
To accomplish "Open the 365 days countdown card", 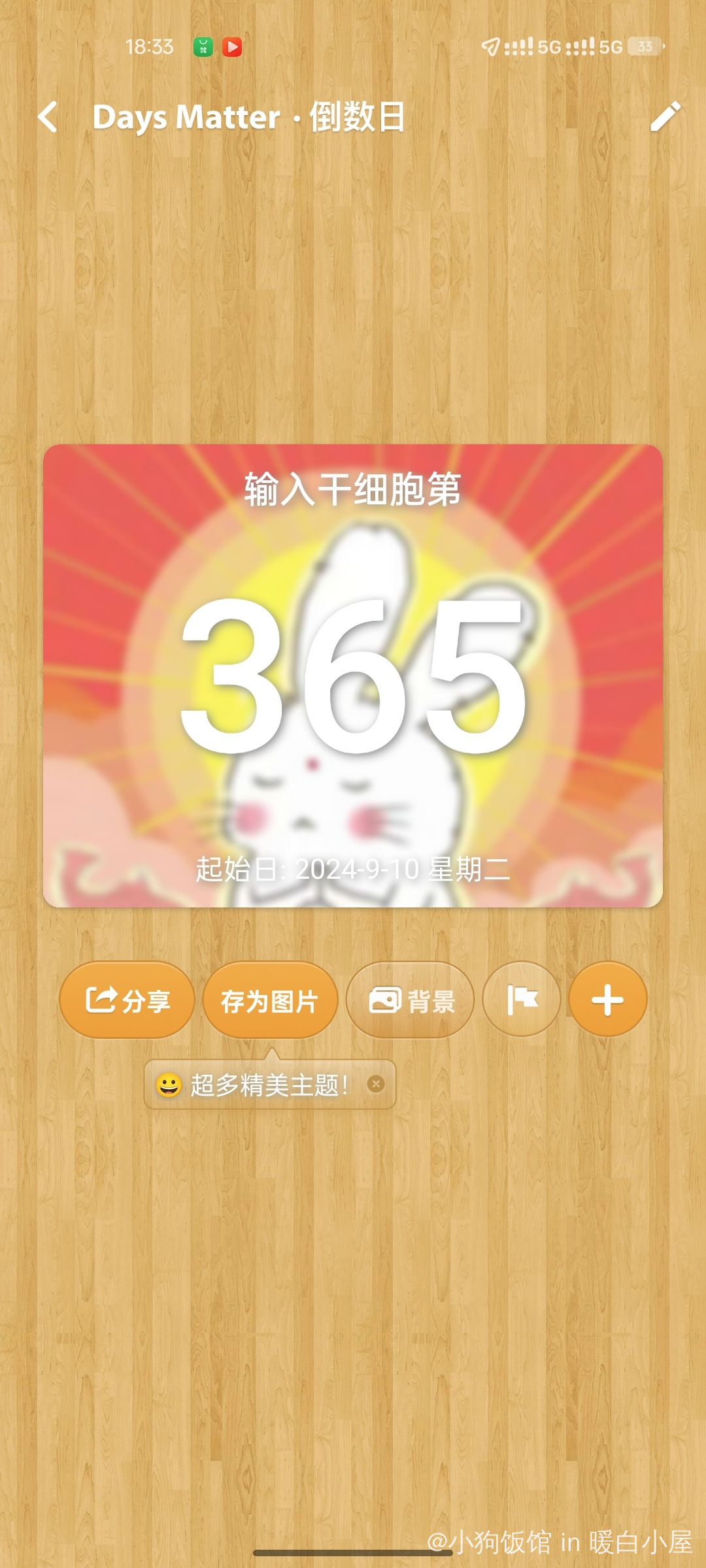I will tap(353, 676).
